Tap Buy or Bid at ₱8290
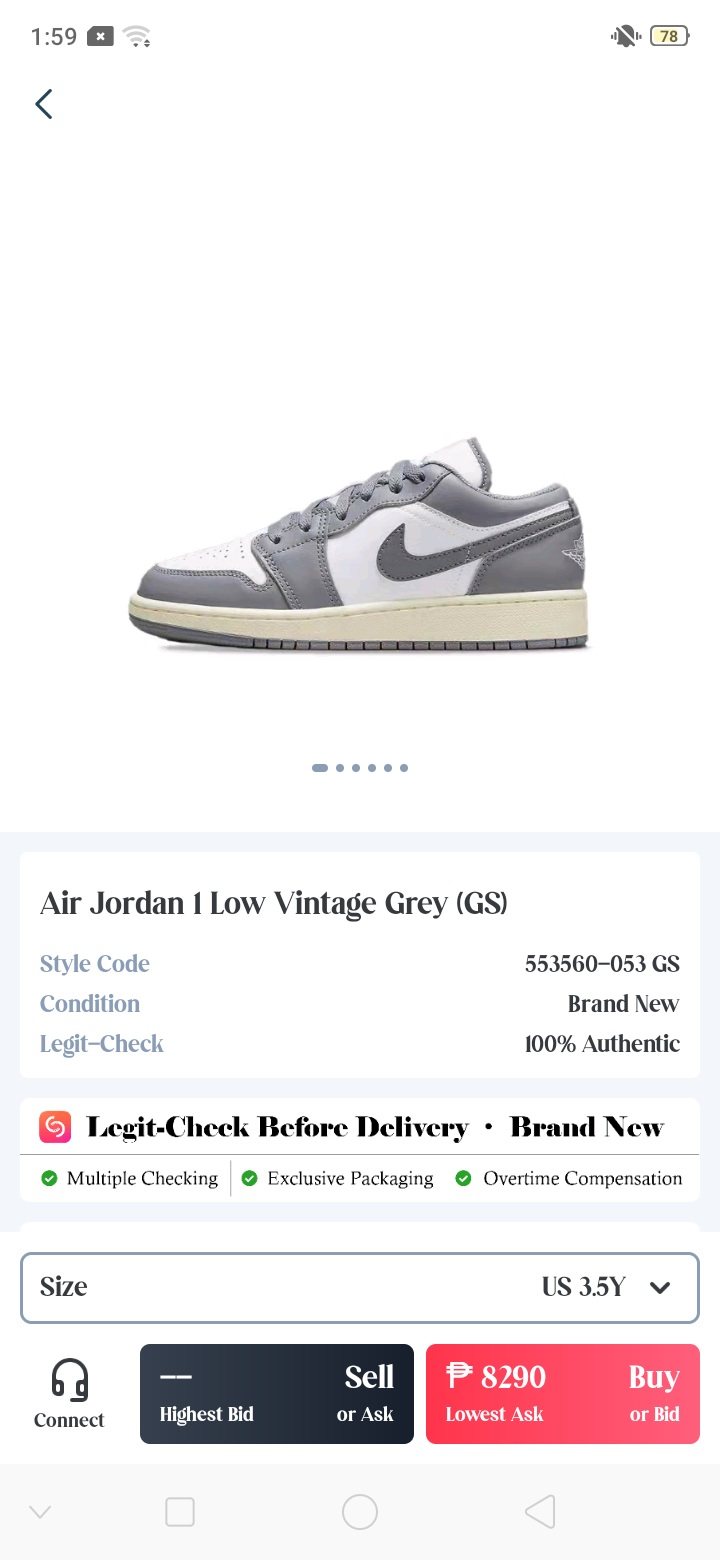 click(562, 1393)
